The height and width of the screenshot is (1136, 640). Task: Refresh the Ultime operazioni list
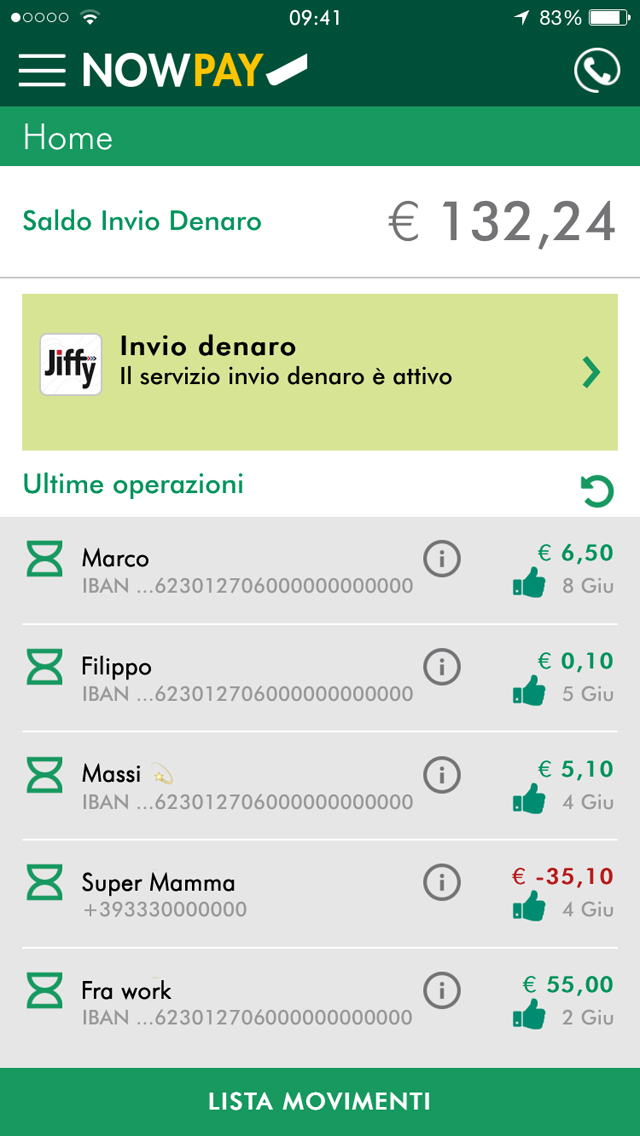click(597, 491)
